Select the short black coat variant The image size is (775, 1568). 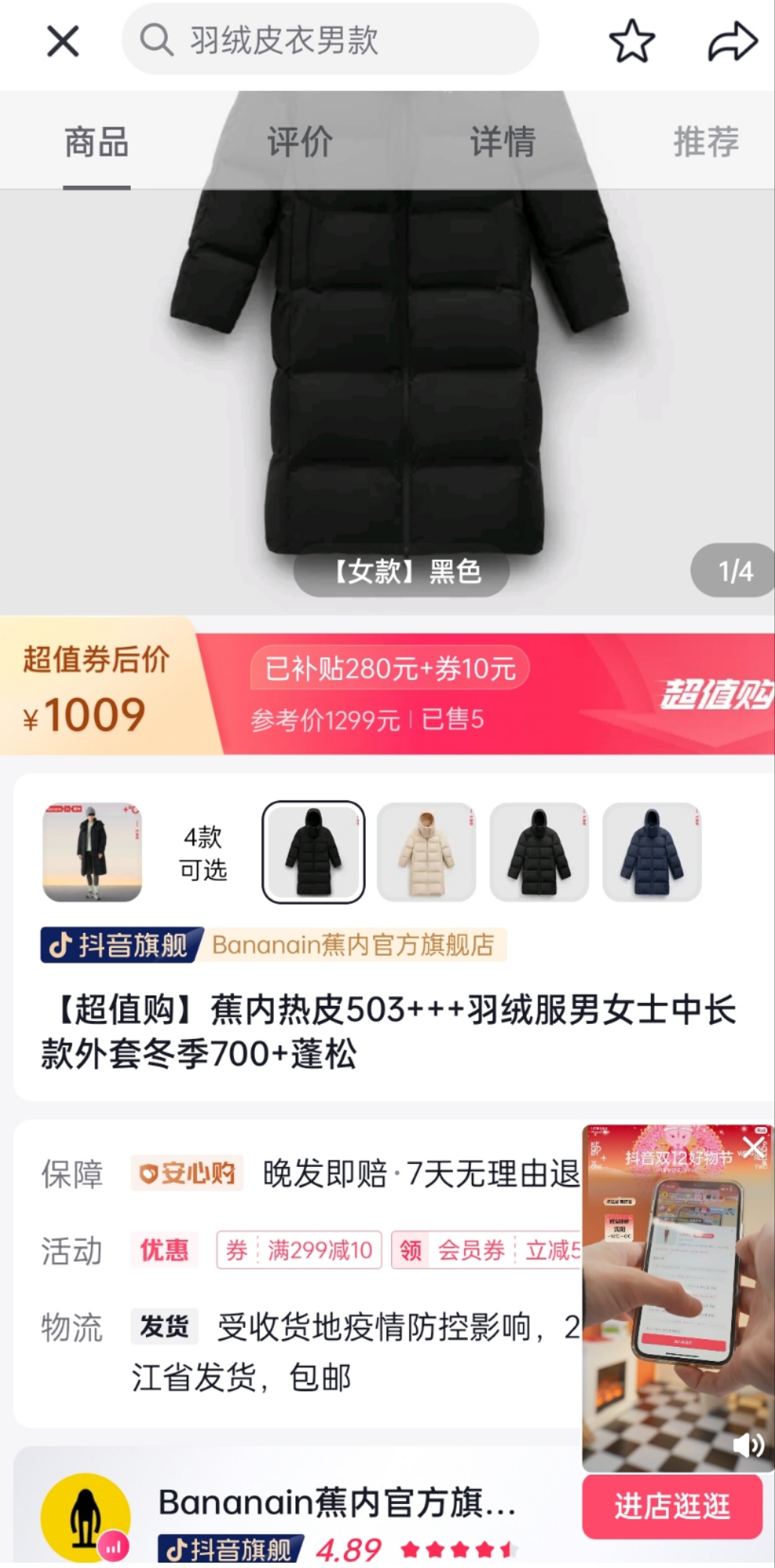tap(539, 852)
